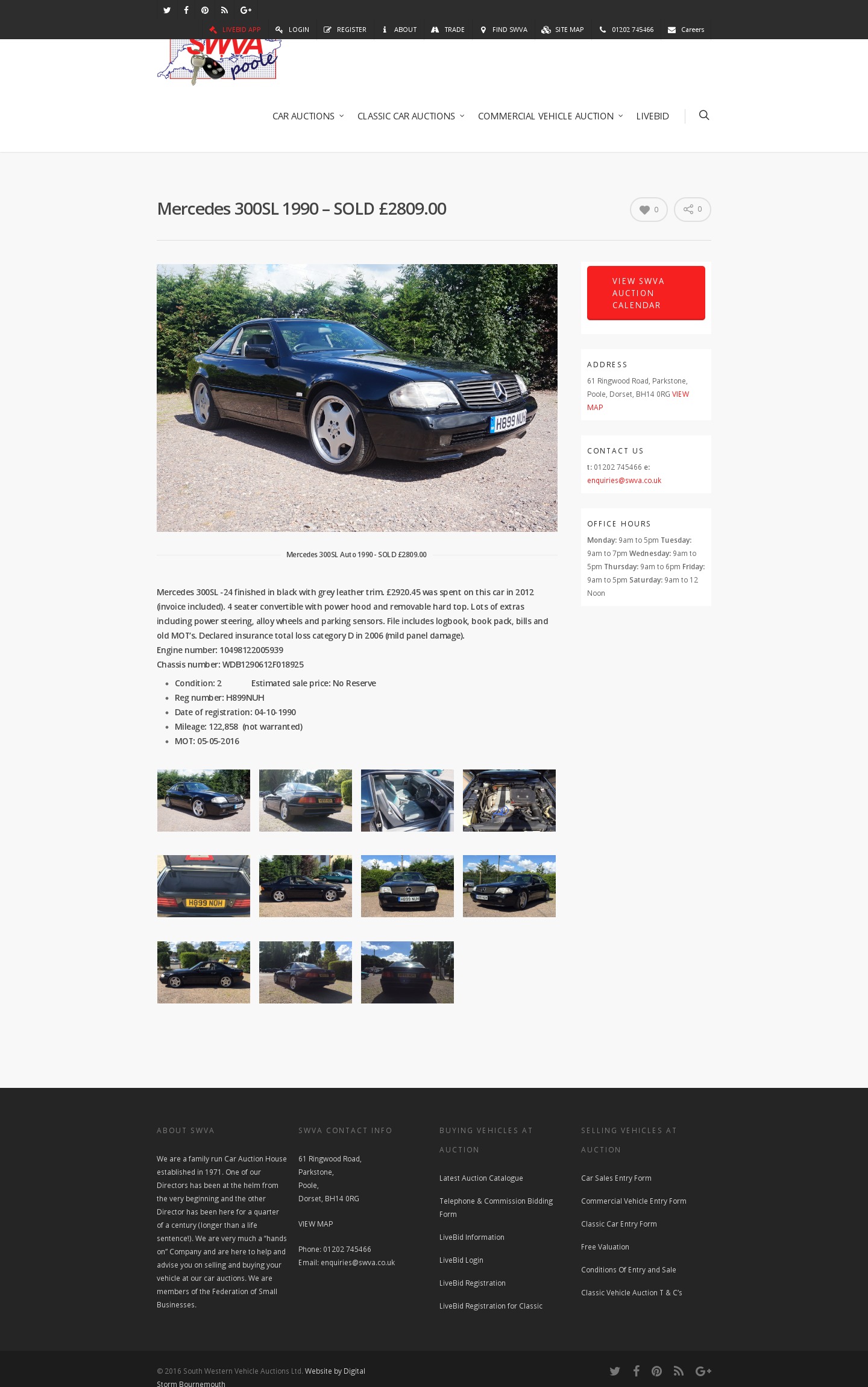Like this Mercedes 300SL listing
868x1387 pixels.
(x=649, y=210)
